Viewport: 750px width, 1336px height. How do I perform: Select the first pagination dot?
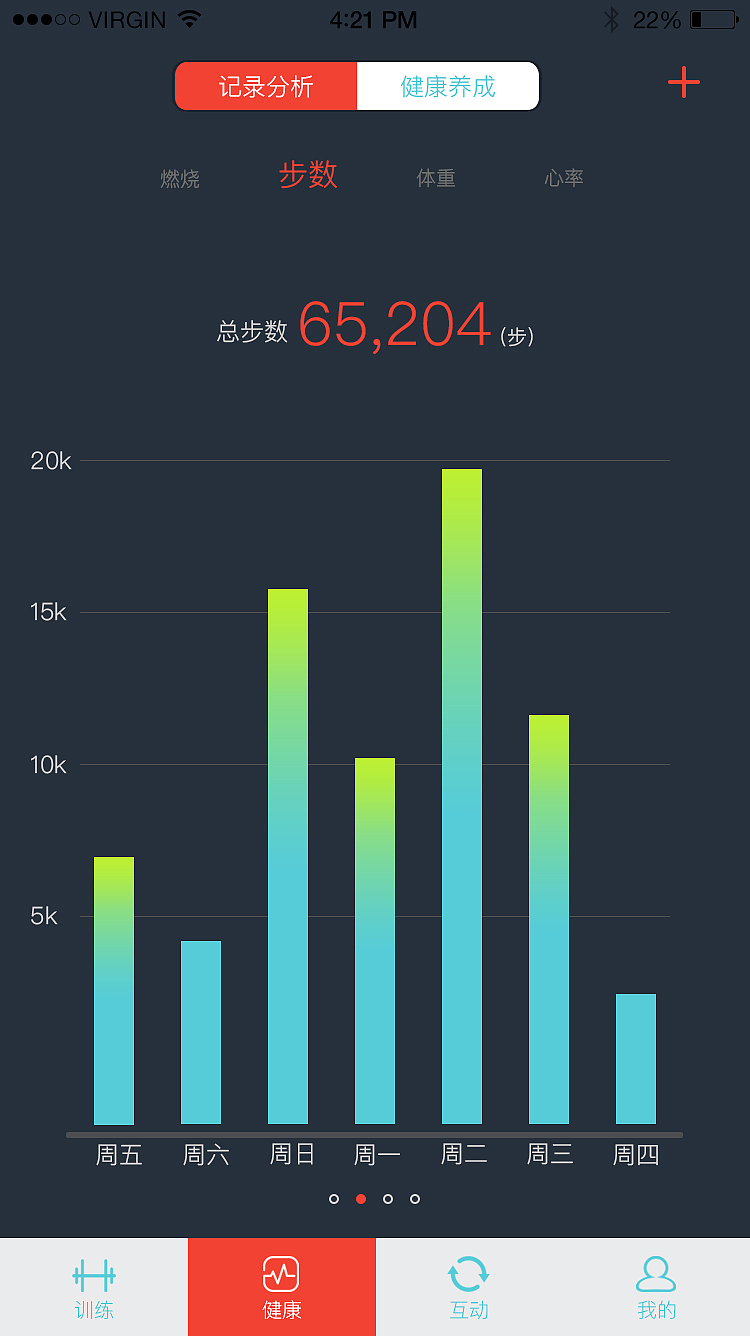(334, 1199)
